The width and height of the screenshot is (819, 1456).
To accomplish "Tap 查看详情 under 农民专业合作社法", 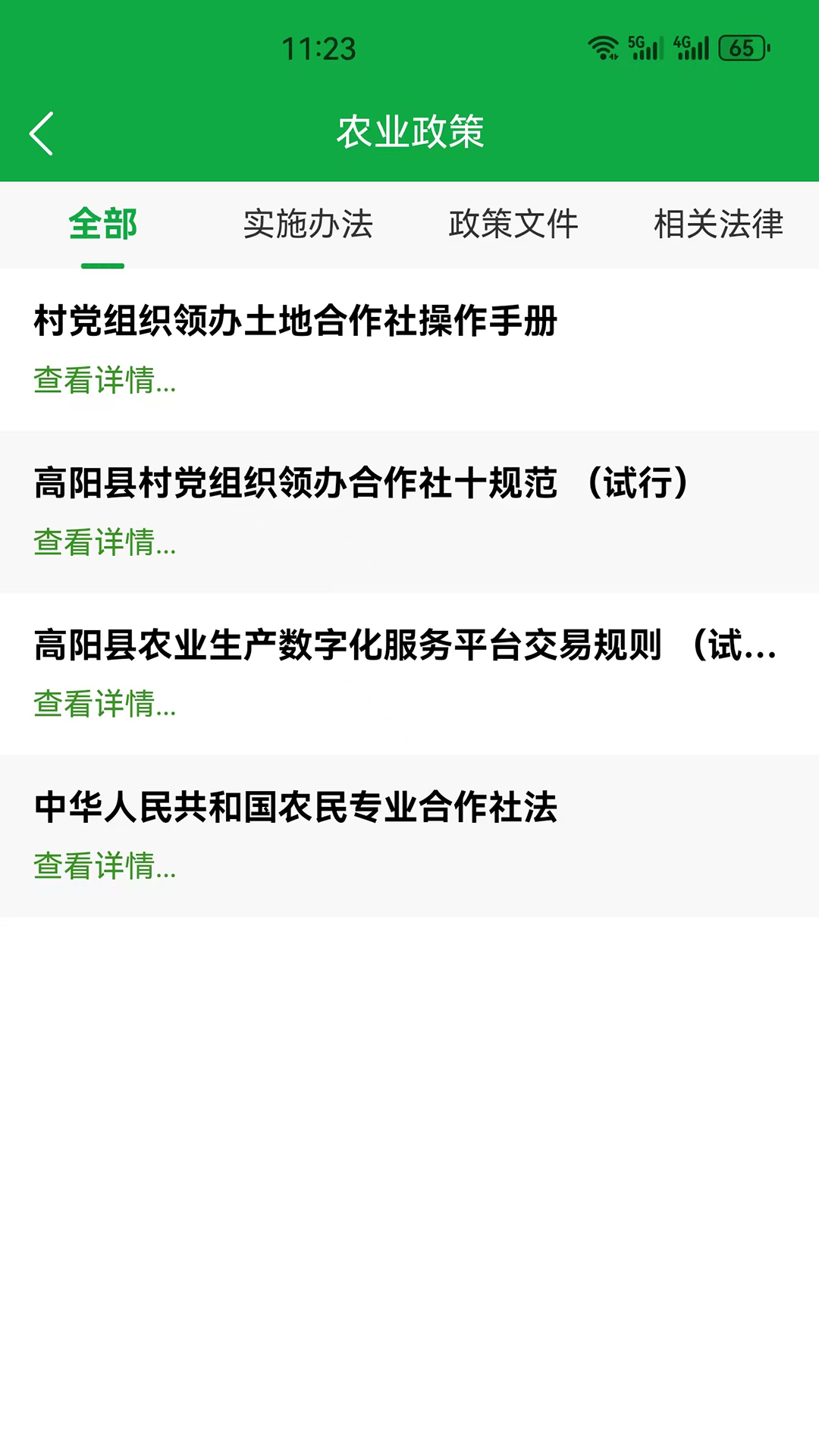I will tap(103, 868).
